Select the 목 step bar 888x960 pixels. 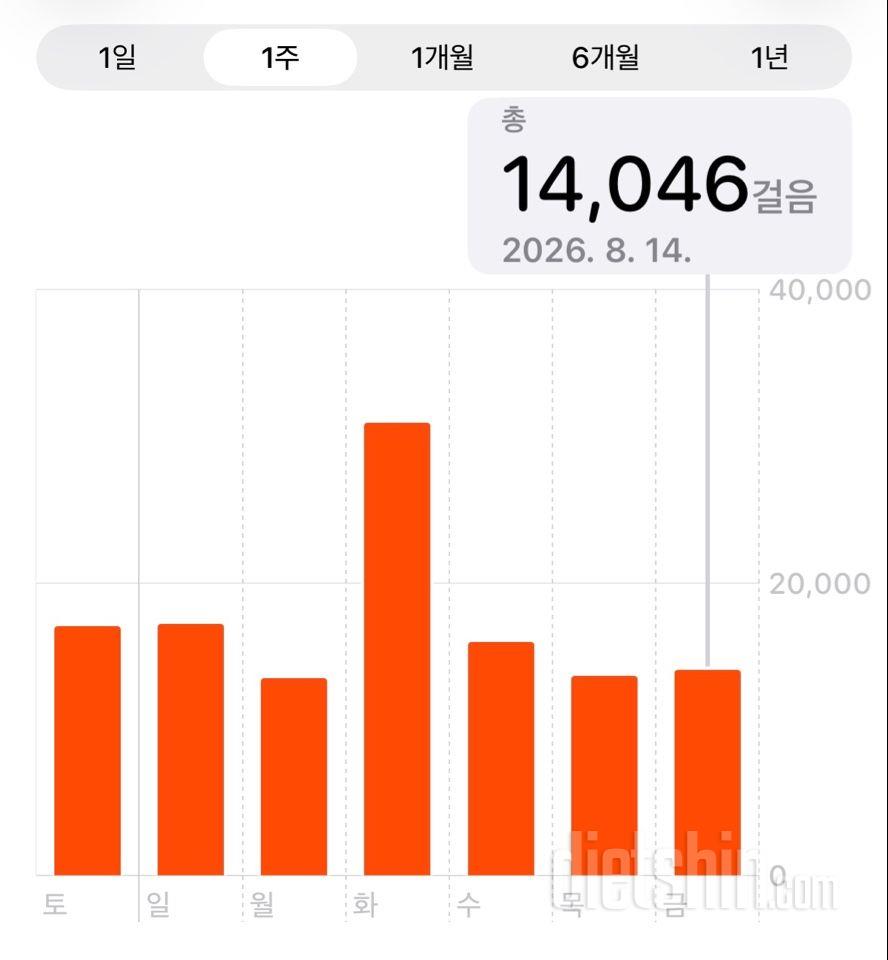(x=604, y=776)
